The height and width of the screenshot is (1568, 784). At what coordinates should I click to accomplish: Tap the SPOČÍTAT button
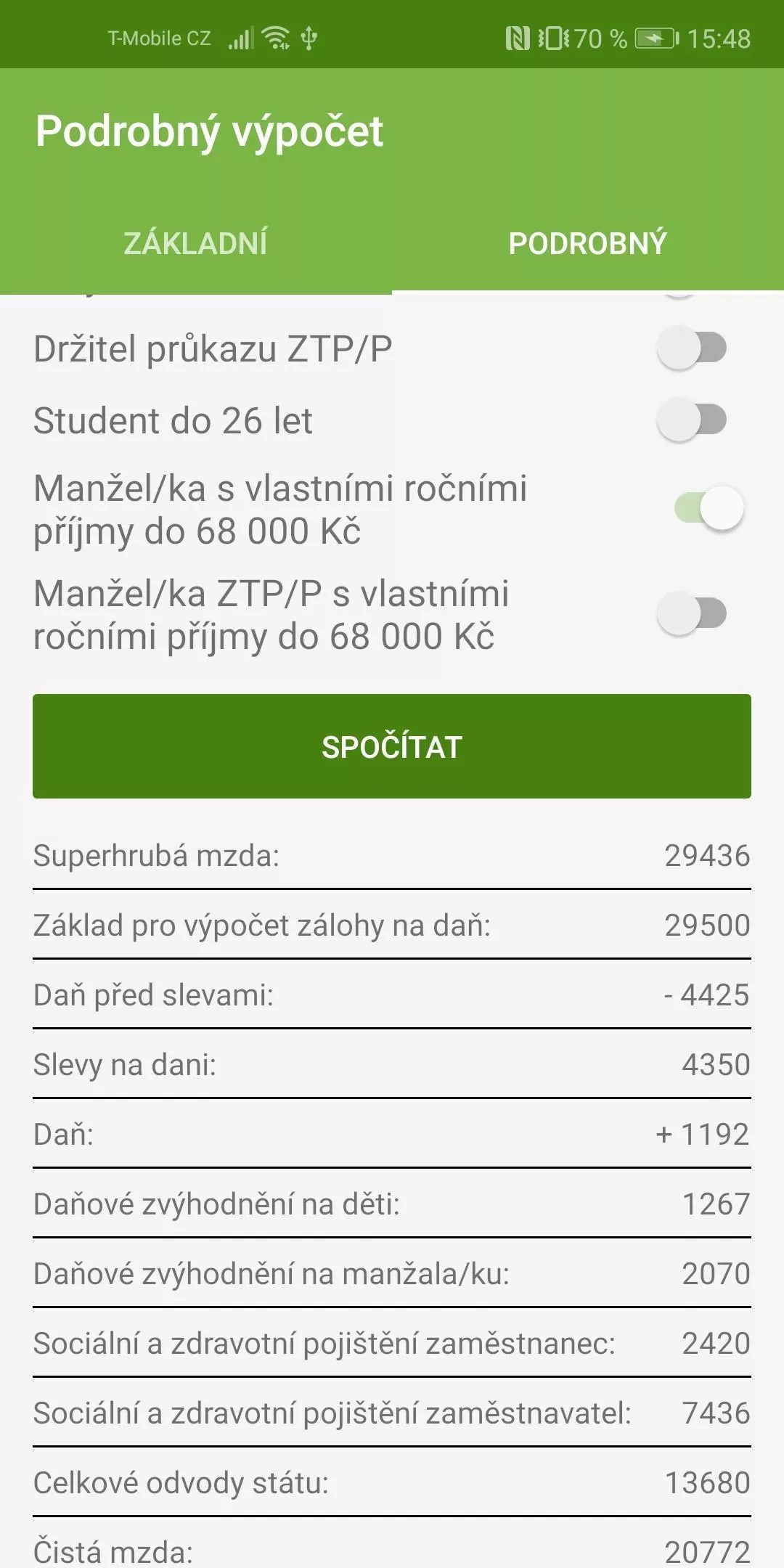click(x=392, y=746)
